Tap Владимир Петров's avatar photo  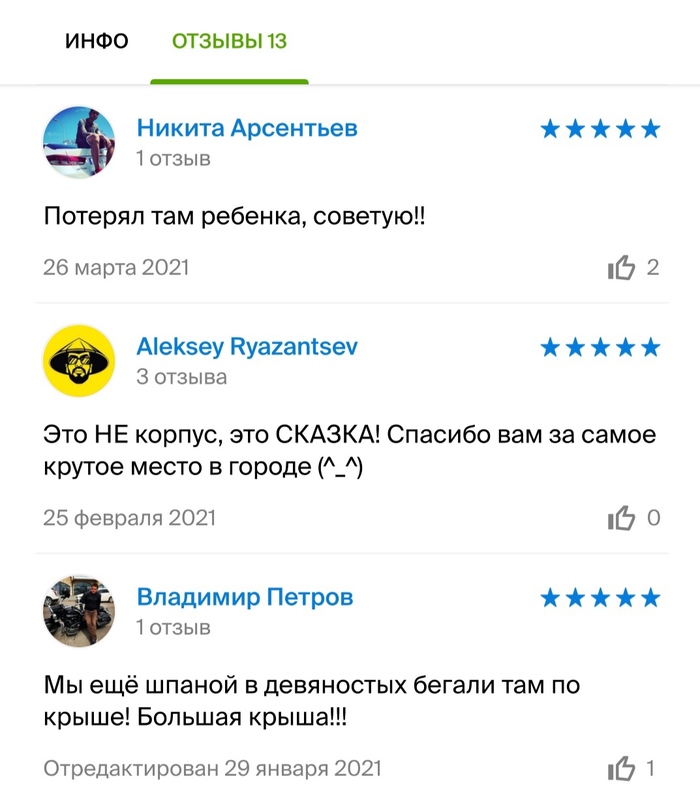[79, 611]
